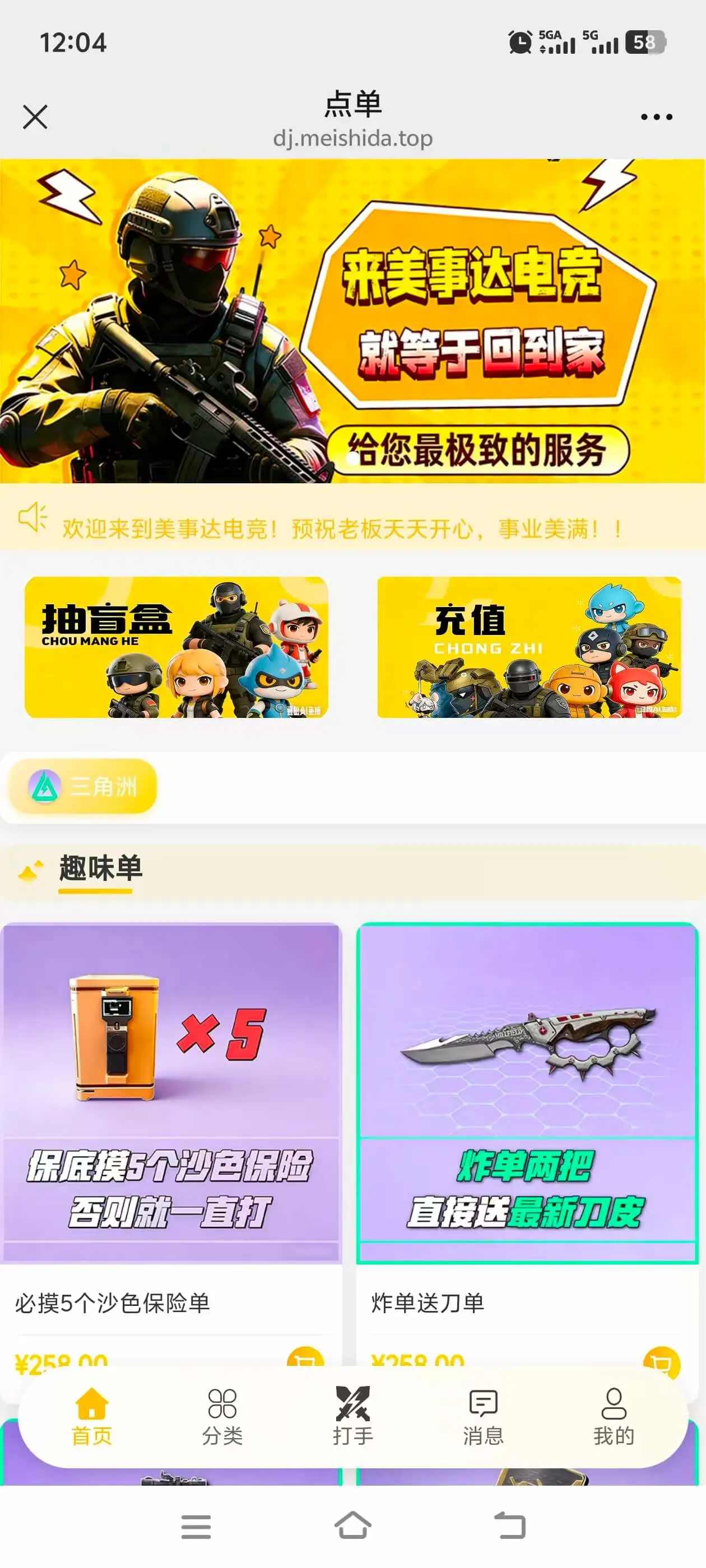
Task: Open the three-dot overflow menu
Action: [x=656, y=116]
